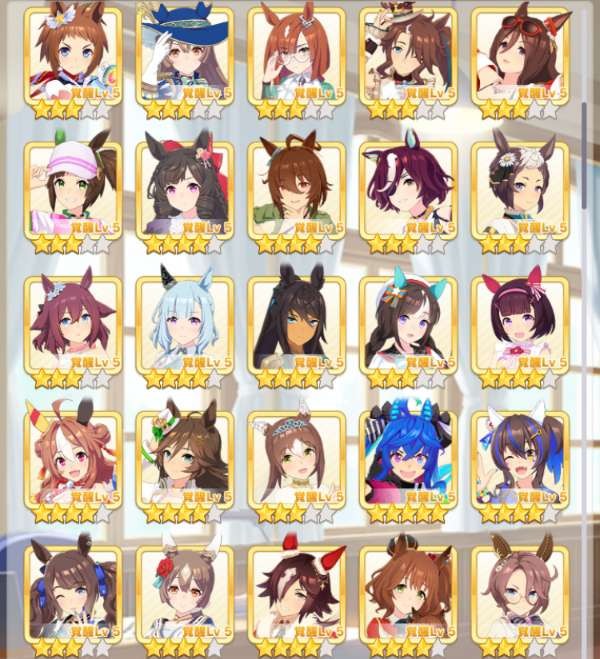Screen dimensions: 600x659
Task: Select the dark-skinned character with long black hair
Action: tap(296, 325)
